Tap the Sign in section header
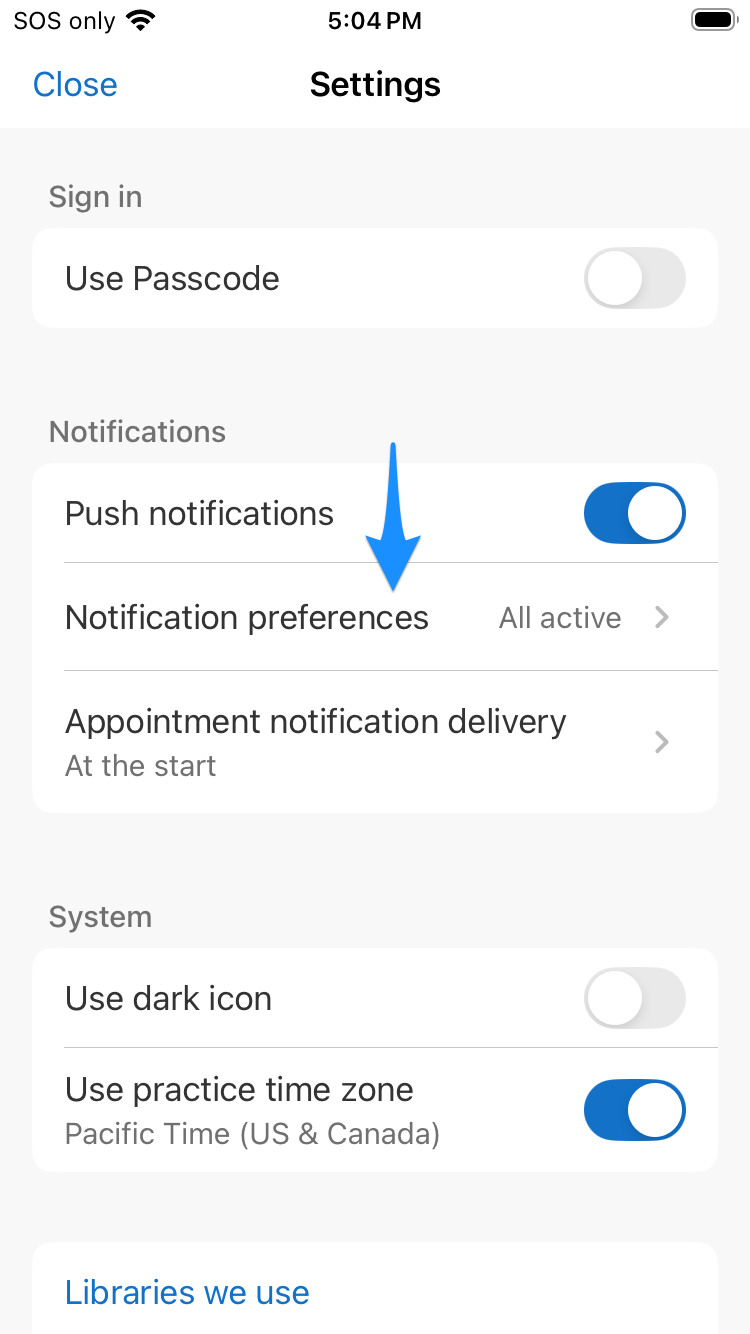750x1334 pixels. coord(95,197)
